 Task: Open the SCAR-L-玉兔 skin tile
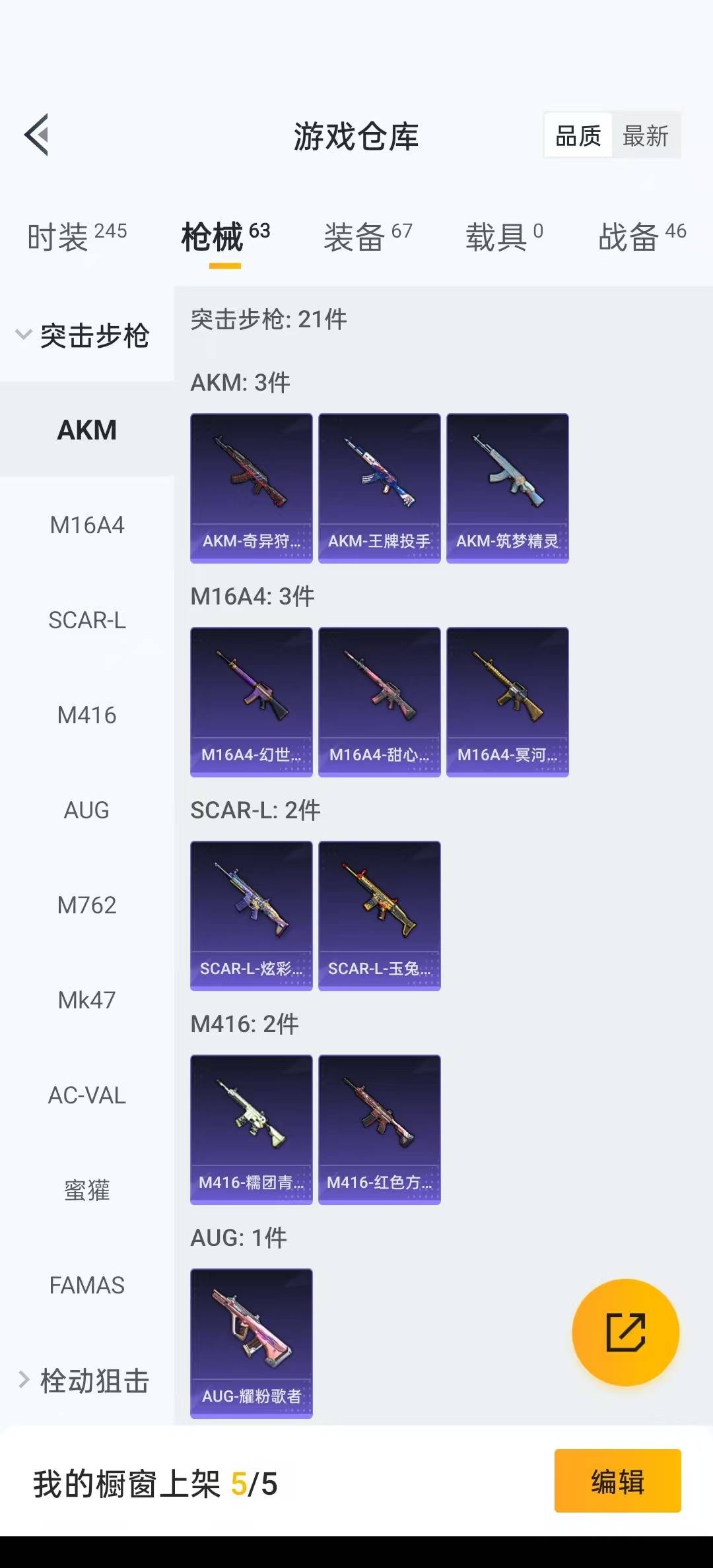pyautogui.click(x=379, y=915)
